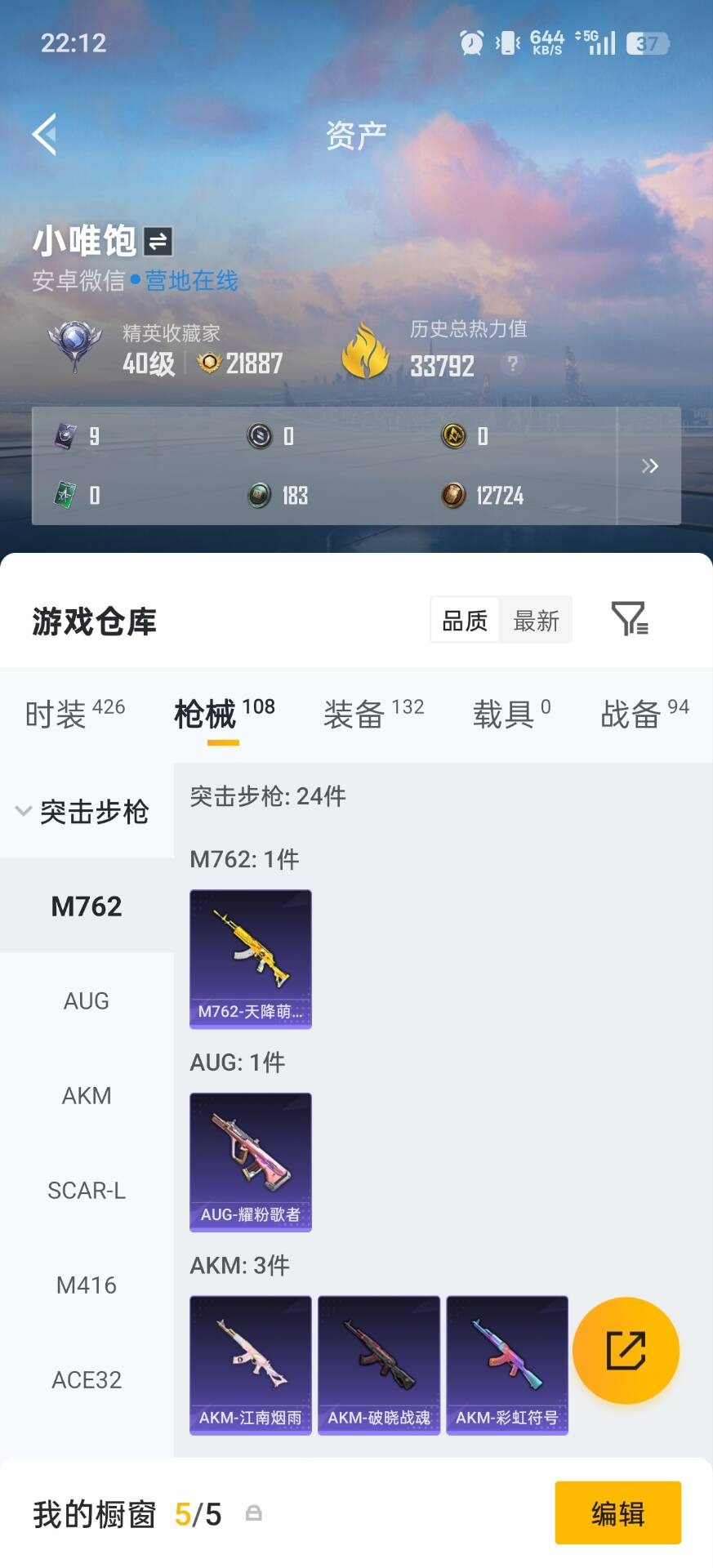Tap the question mark beside 历史总热力值
This screenshot has width=713, height=1568.
point(512,364)
